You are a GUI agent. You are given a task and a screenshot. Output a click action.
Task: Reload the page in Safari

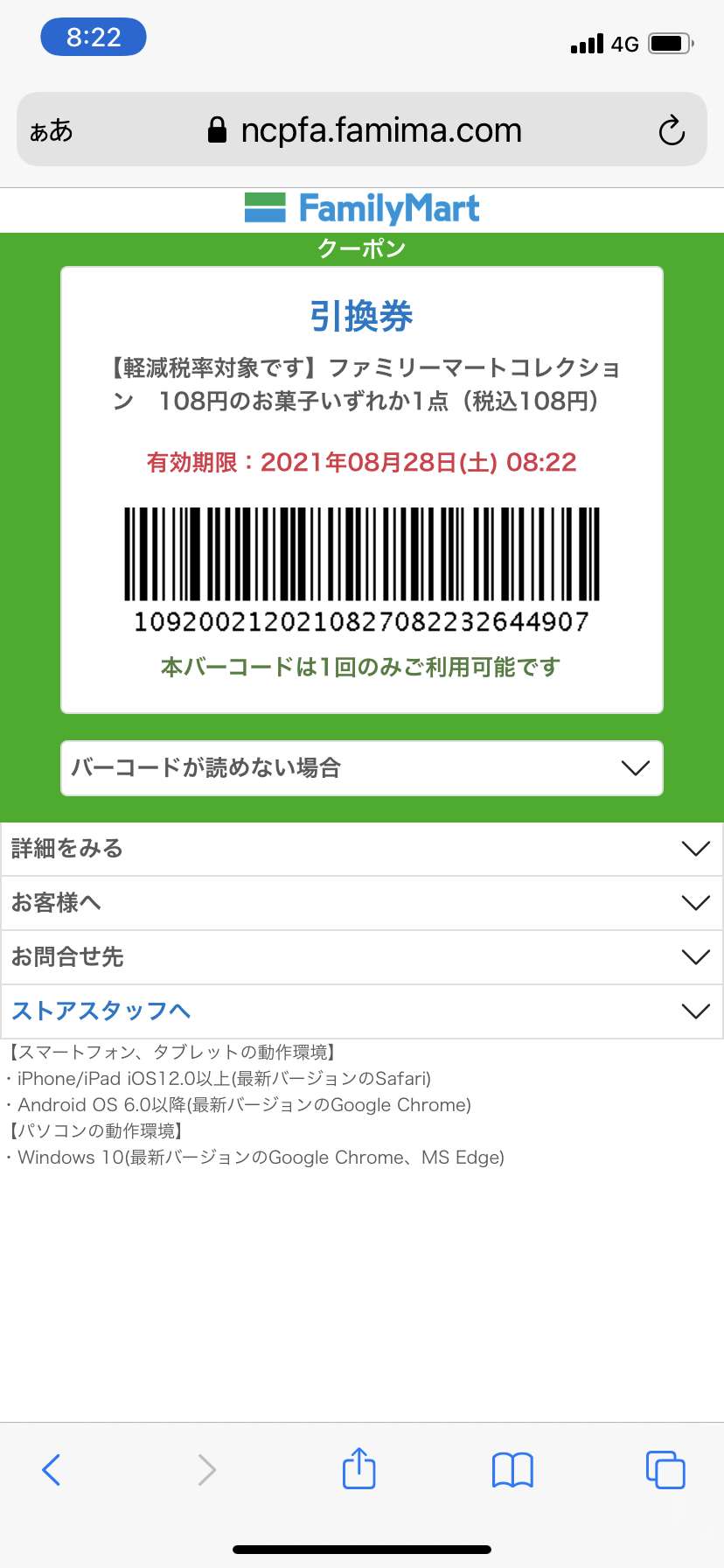point(672,130)
